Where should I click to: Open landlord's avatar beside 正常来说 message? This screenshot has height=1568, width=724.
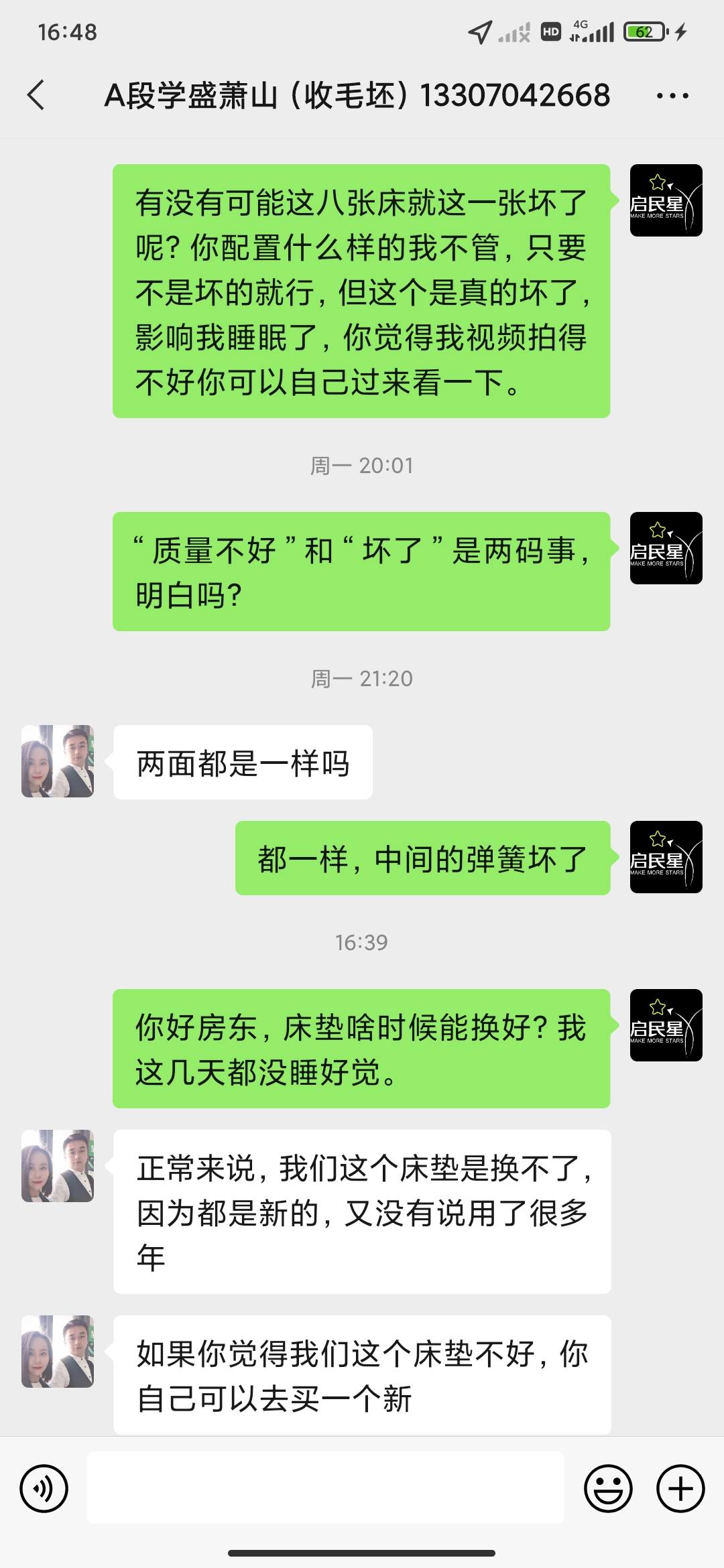(x=58, y=1166)
